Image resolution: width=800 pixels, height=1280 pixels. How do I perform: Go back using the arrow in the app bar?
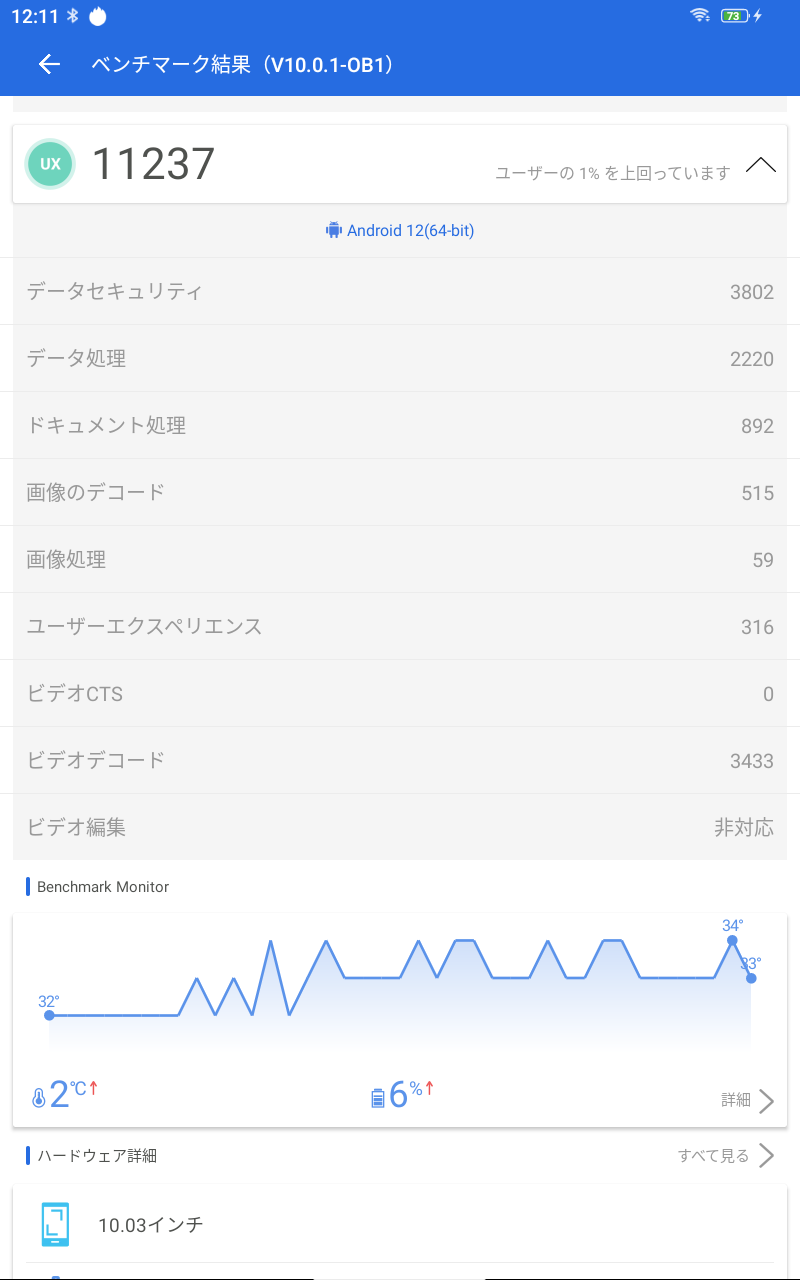(49, 64)
